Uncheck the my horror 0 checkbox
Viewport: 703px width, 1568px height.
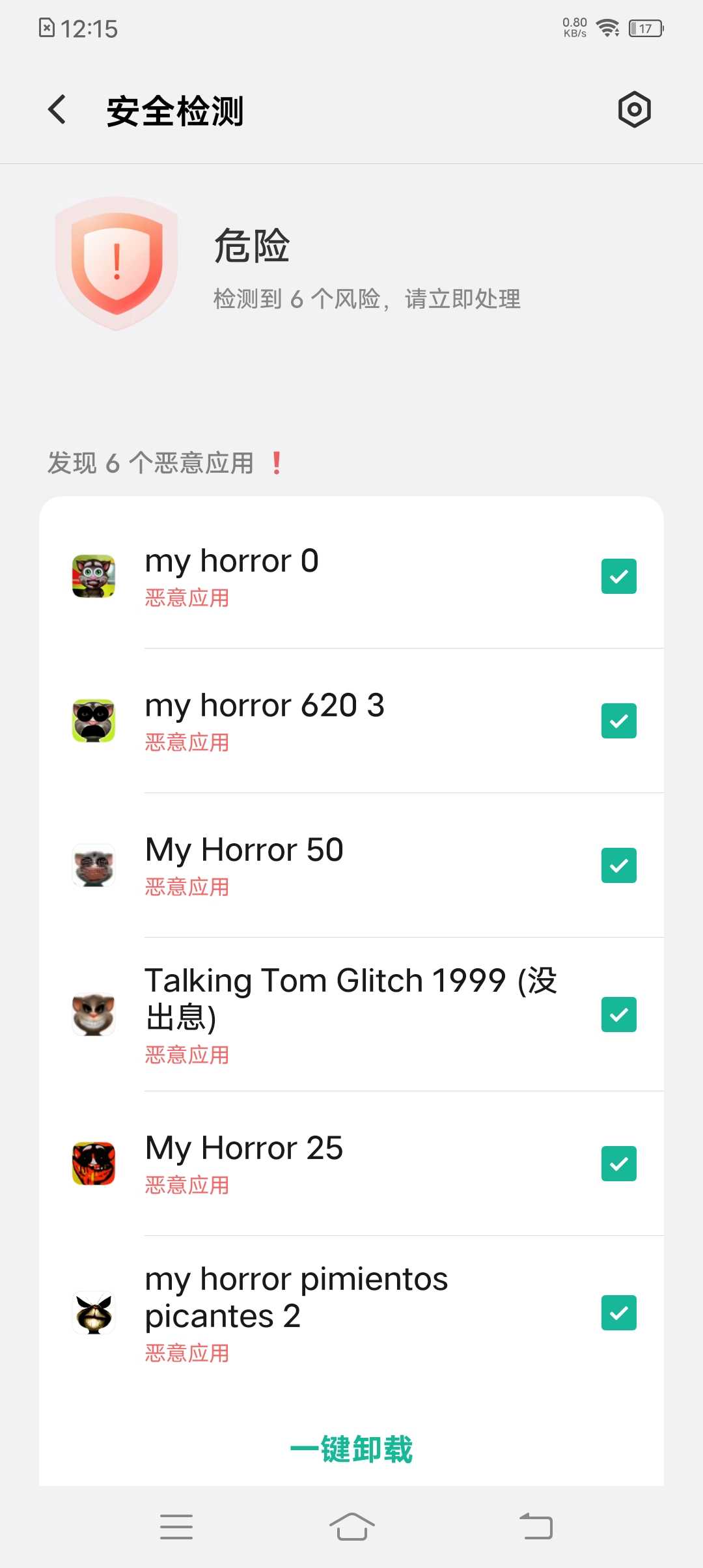click(618, 576)
